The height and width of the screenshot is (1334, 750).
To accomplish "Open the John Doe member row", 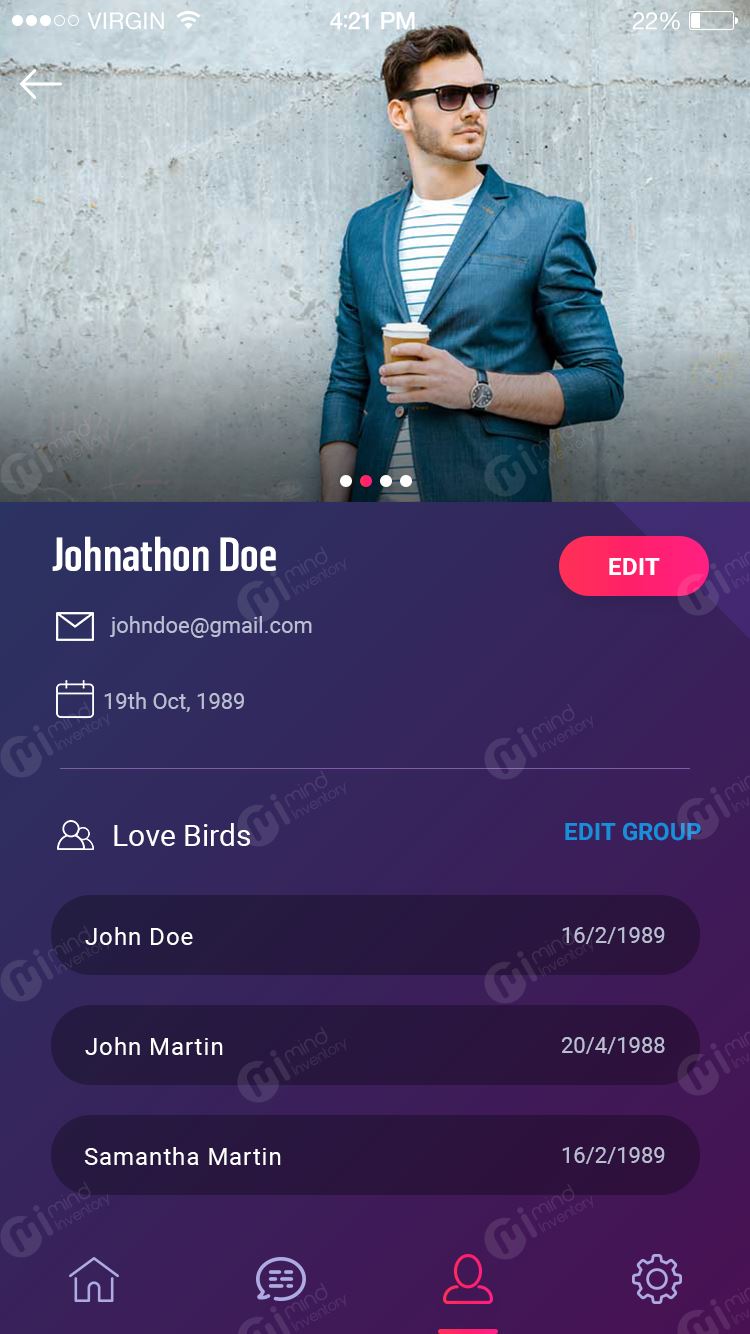I will 375,935.
